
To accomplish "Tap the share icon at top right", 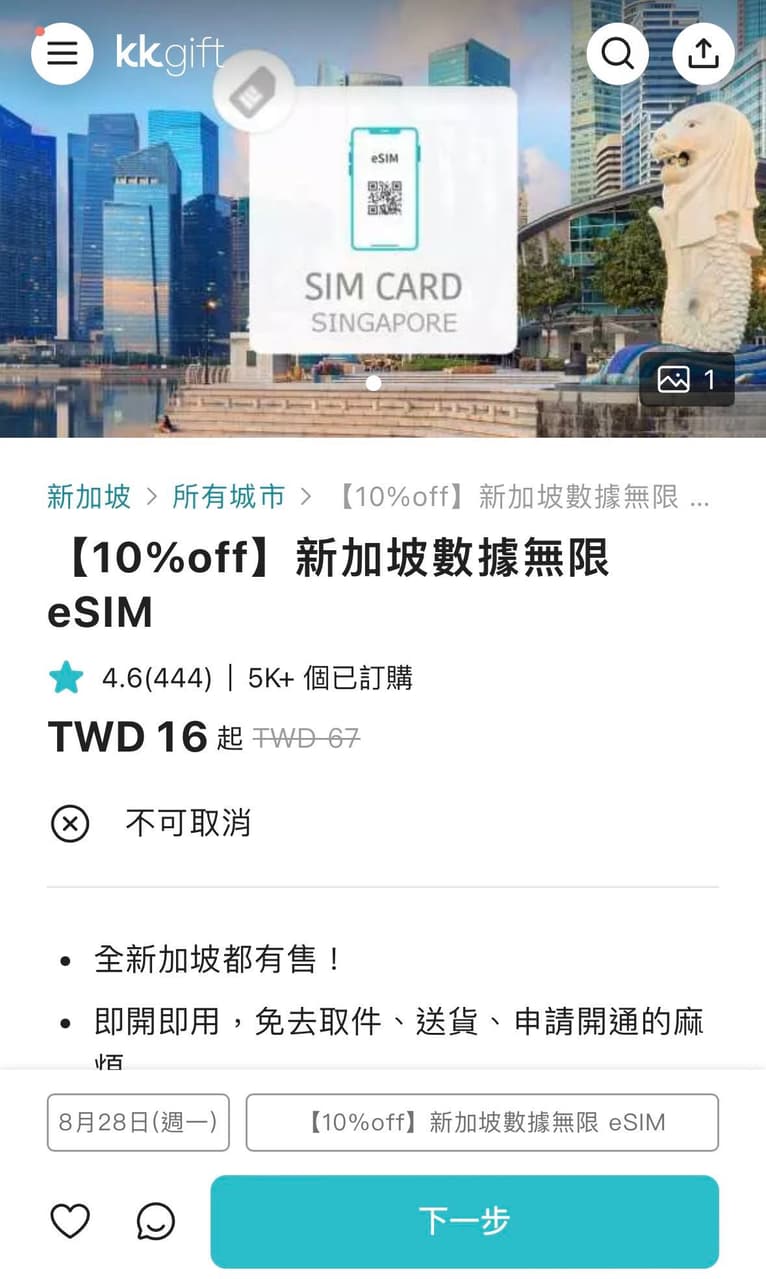I will [703, 53].
